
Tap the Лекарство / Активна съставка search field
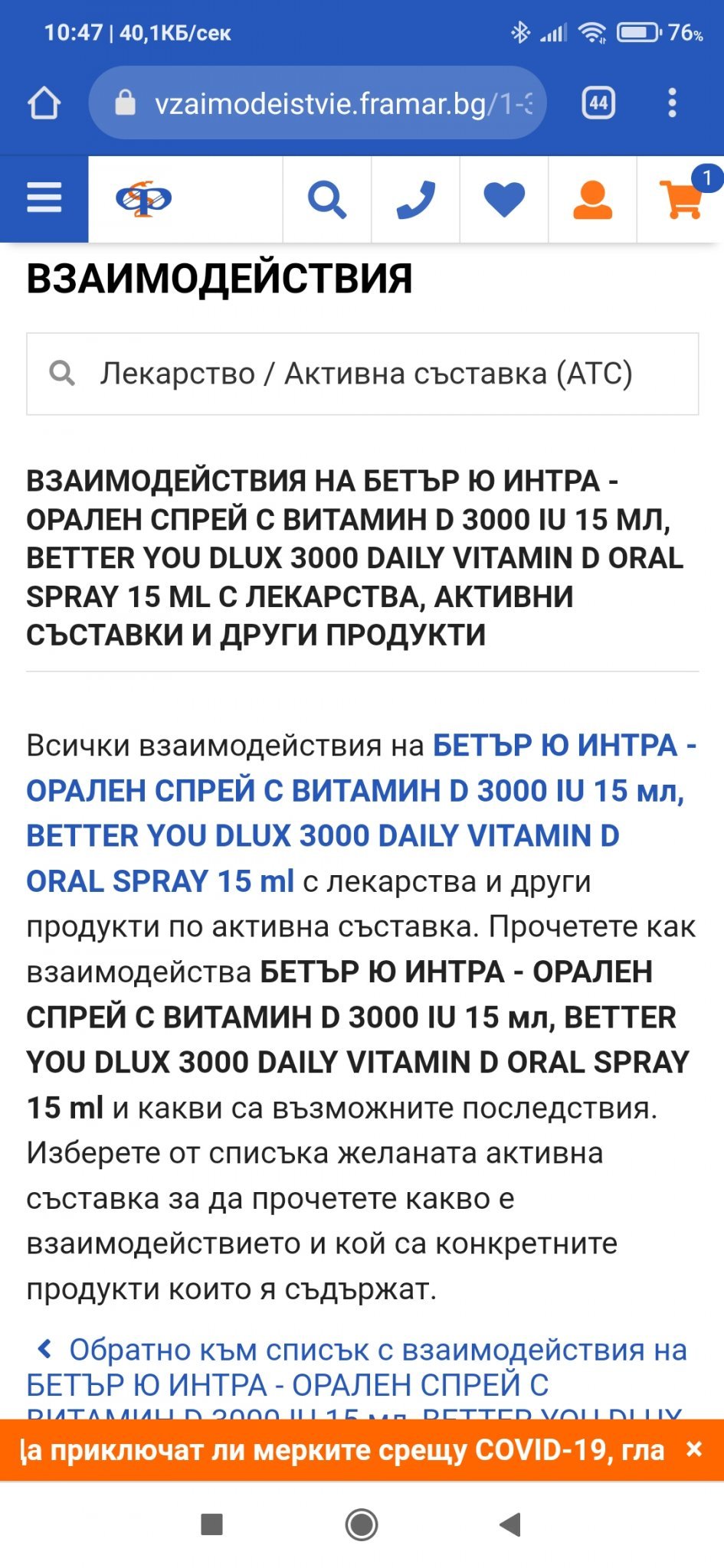362,374
